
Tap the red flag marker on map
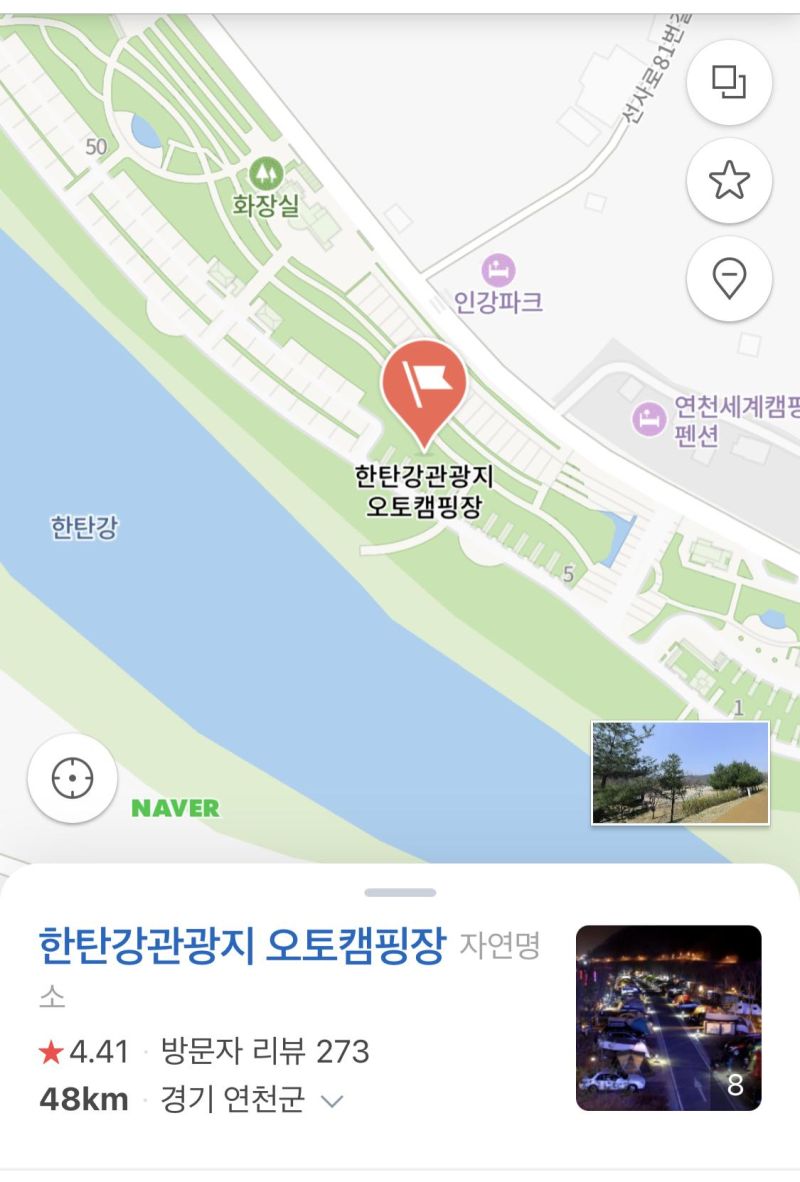point(424,385)
